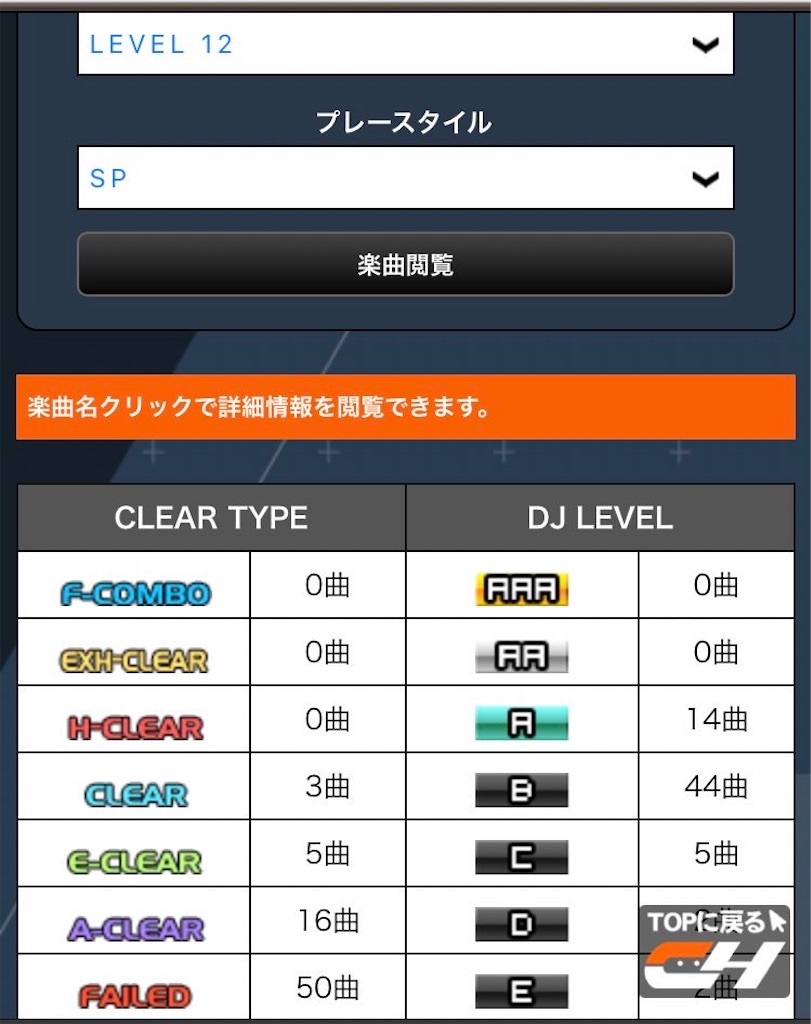Screen dimensions: 811x1024
Task: Expand the SP play style dropdown
Action: coord(405,178)
